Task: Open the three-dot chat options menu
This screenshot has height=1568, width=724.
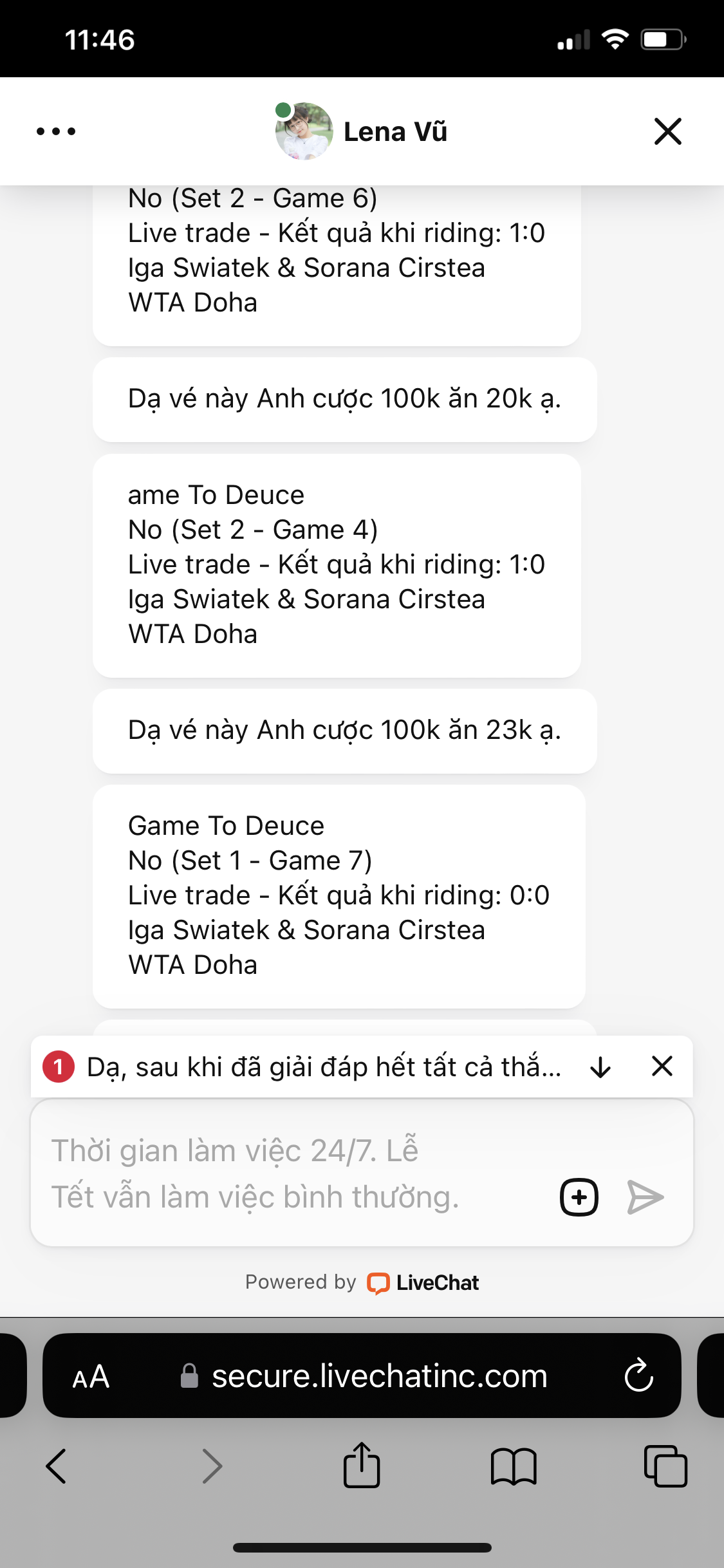Action: 56,131
